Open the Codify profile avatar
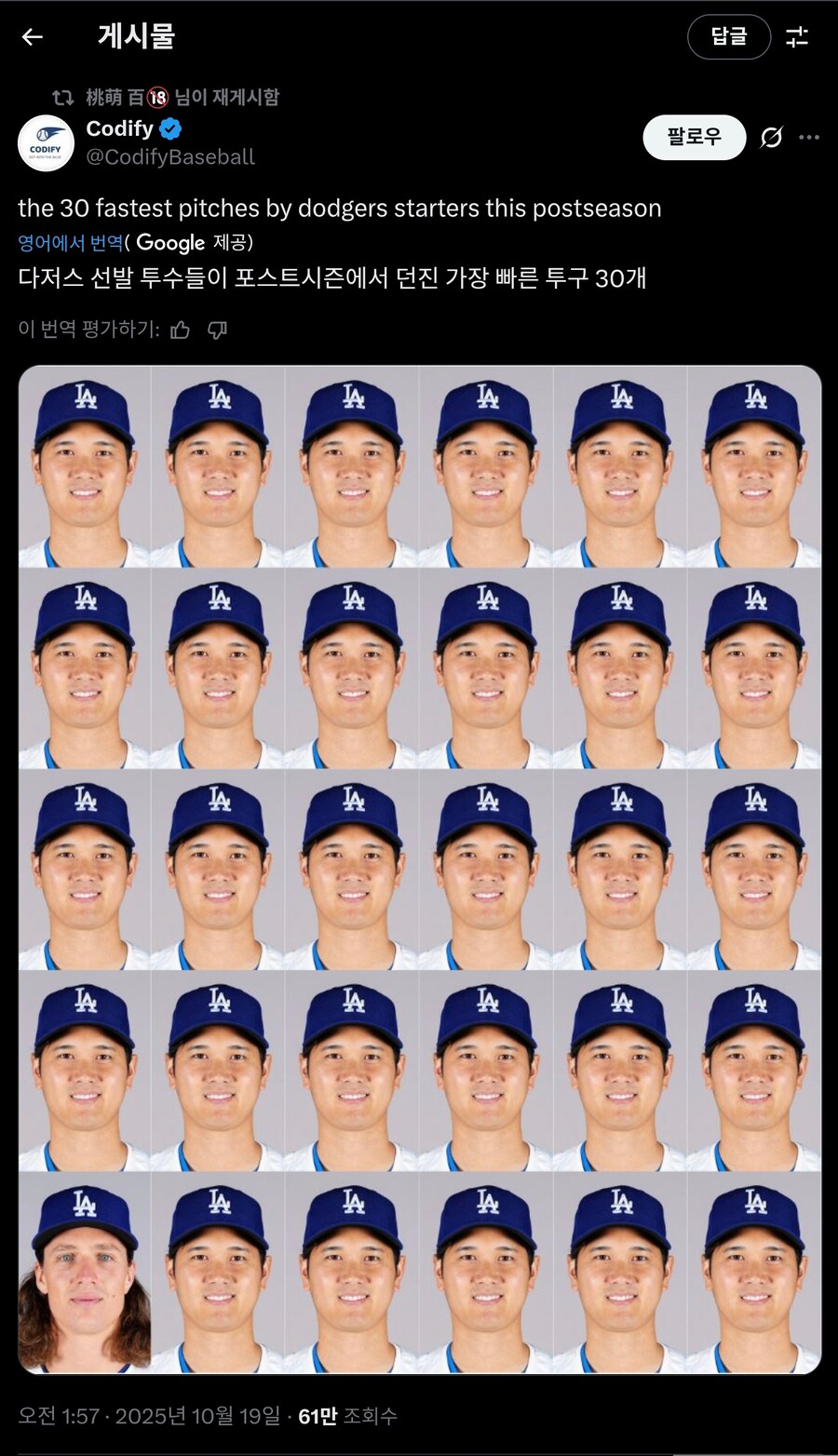The height and width of the screenshot is (1456, 838). point(46,143)
